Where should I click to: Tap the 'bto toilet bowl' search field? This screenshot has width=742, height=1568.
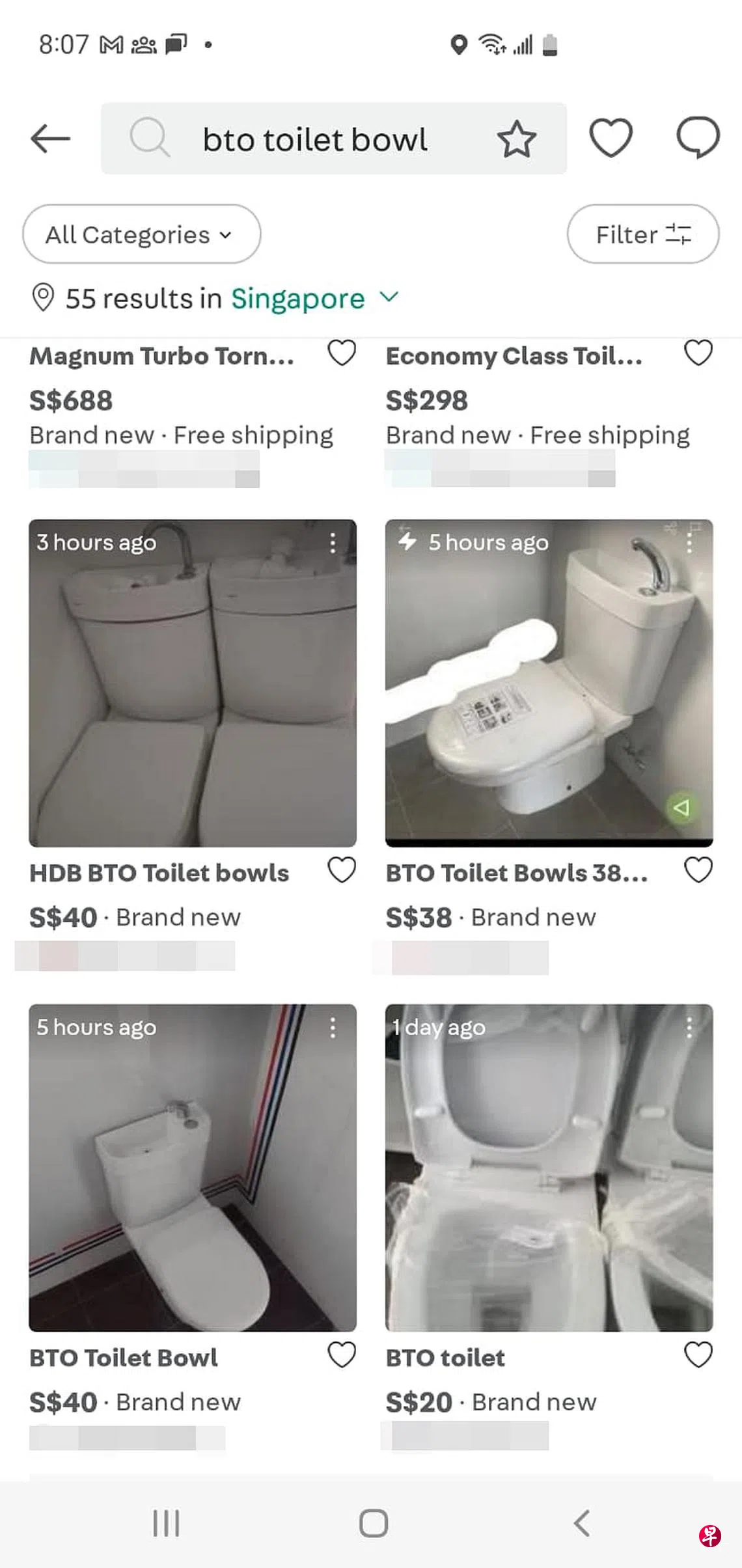tap(315, 139)
